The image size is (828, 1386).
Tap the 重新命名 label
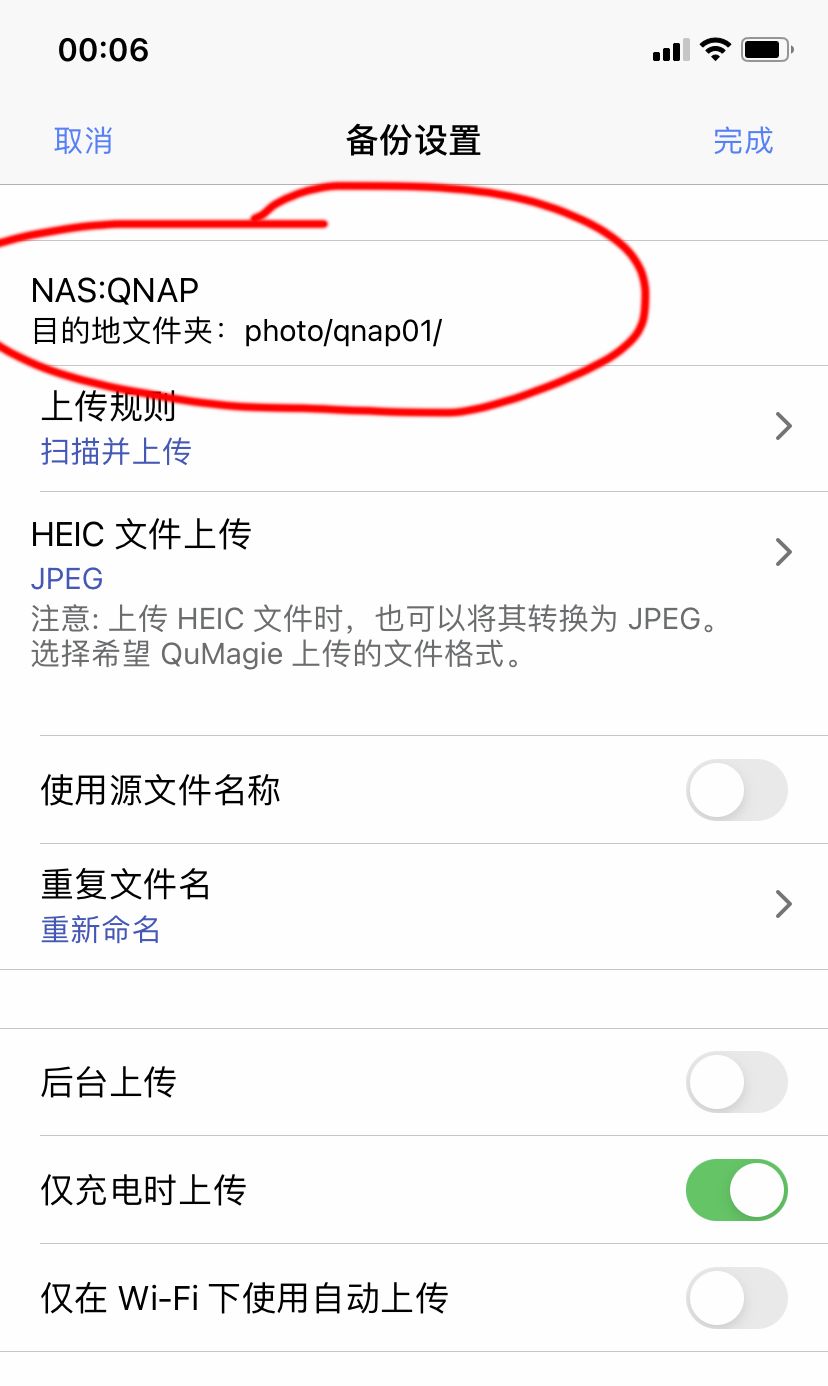tap(100, 929)
